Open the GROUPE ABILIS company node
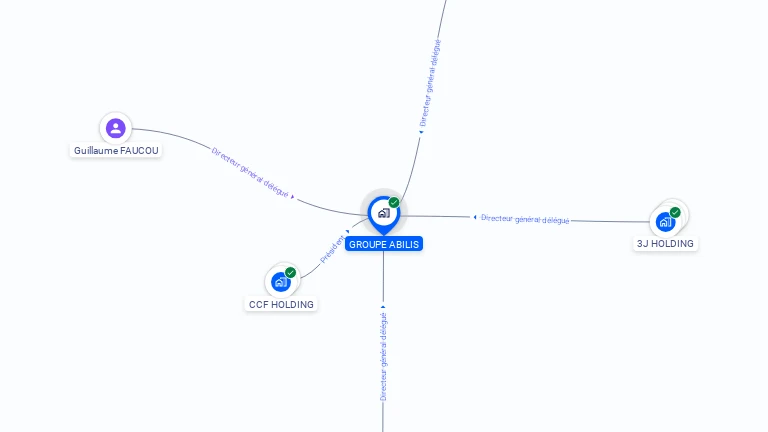Viewport: 768px width, 432px height. pyautogui.click(x=383, y=213)
